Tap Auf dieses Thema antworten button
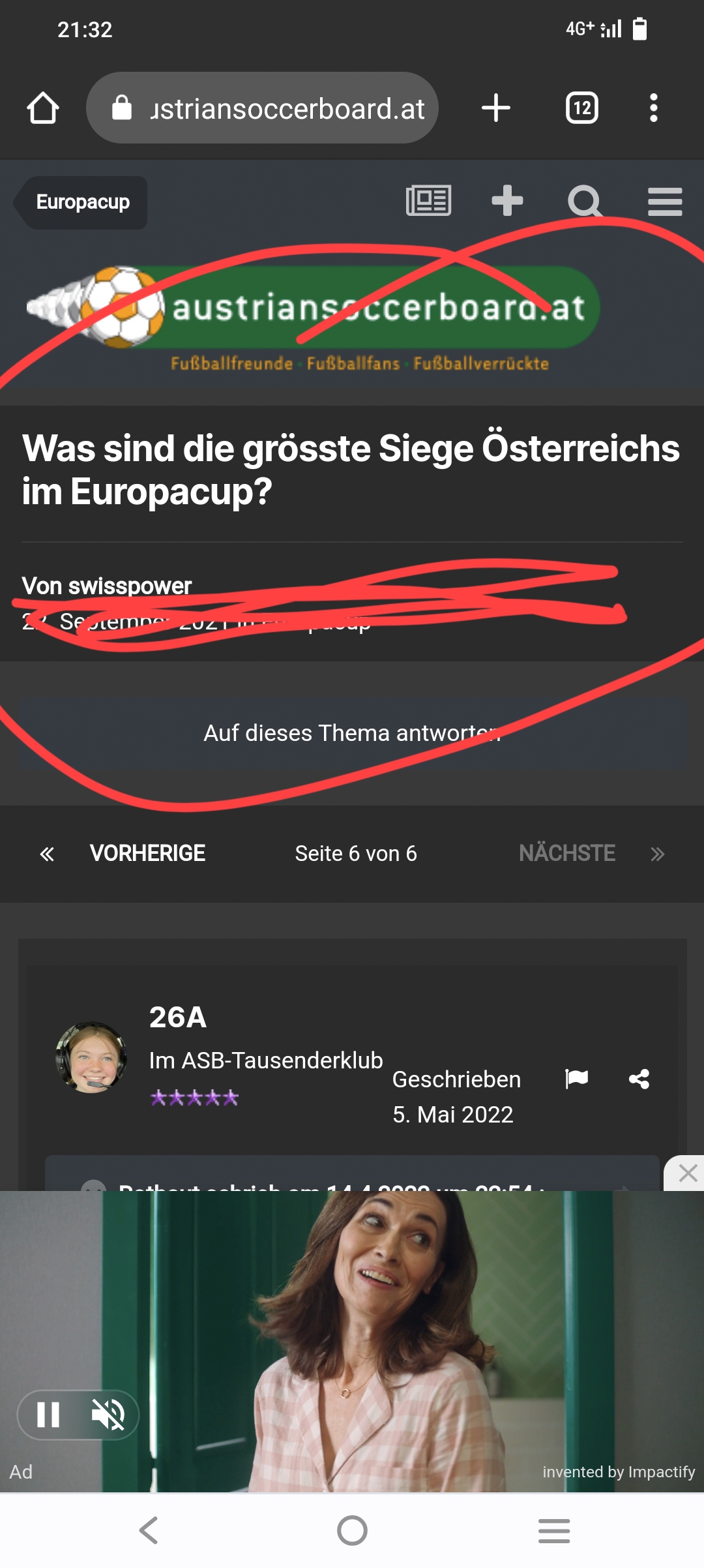 [352, 733]
